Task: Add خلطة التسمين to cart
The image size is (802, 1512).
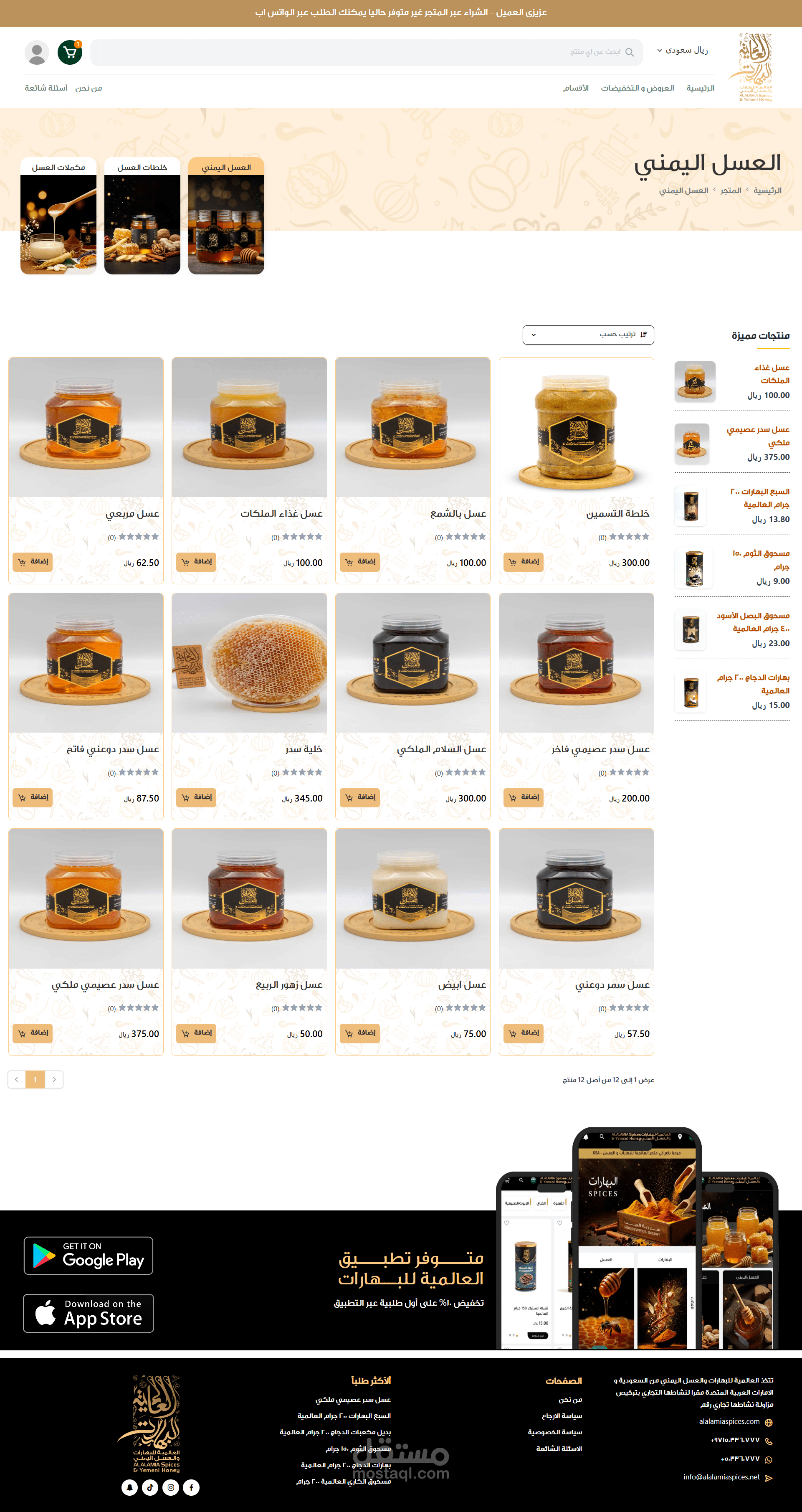Action: (523, 562)
